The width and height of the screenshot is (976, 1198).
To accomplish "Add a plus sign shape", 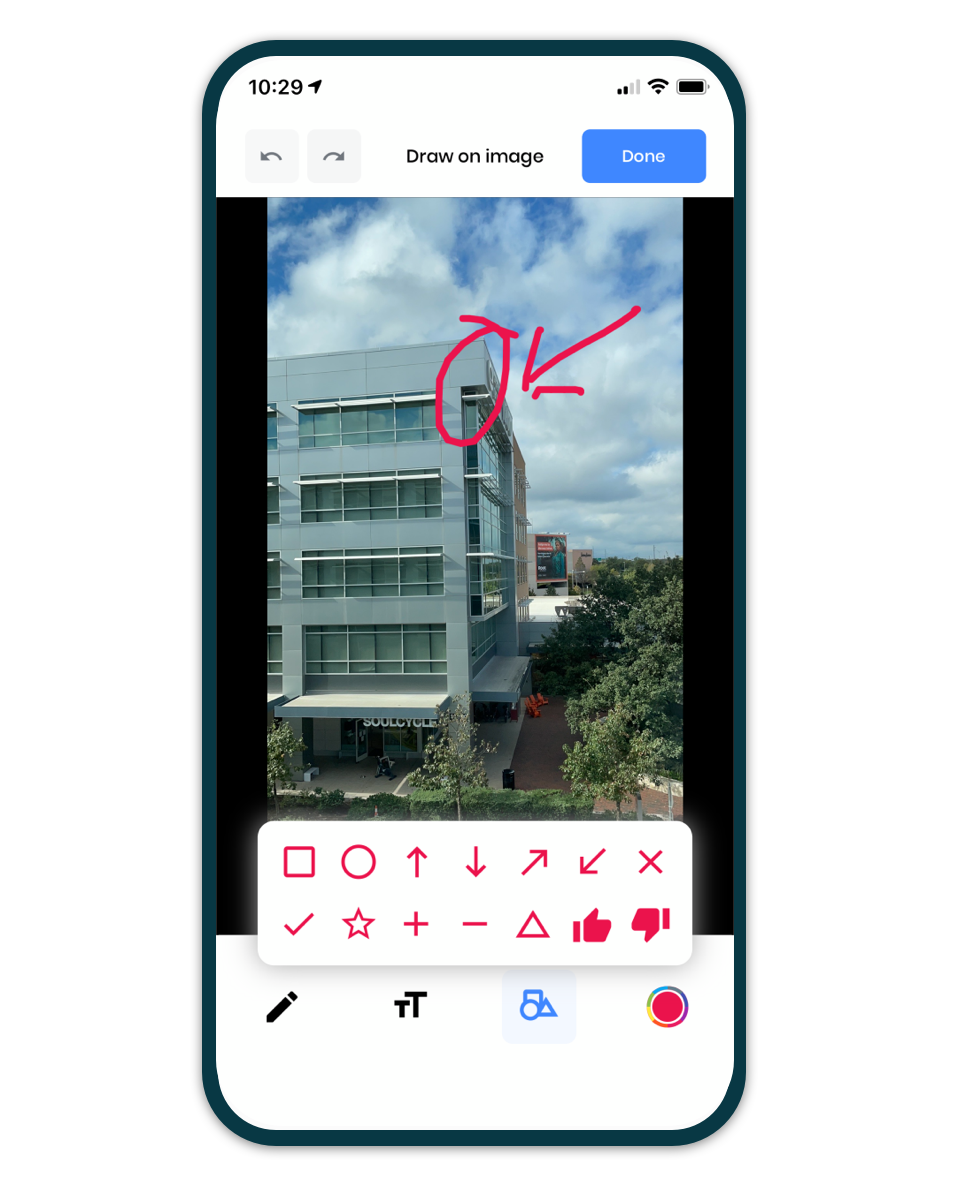I will coord(416,925).
